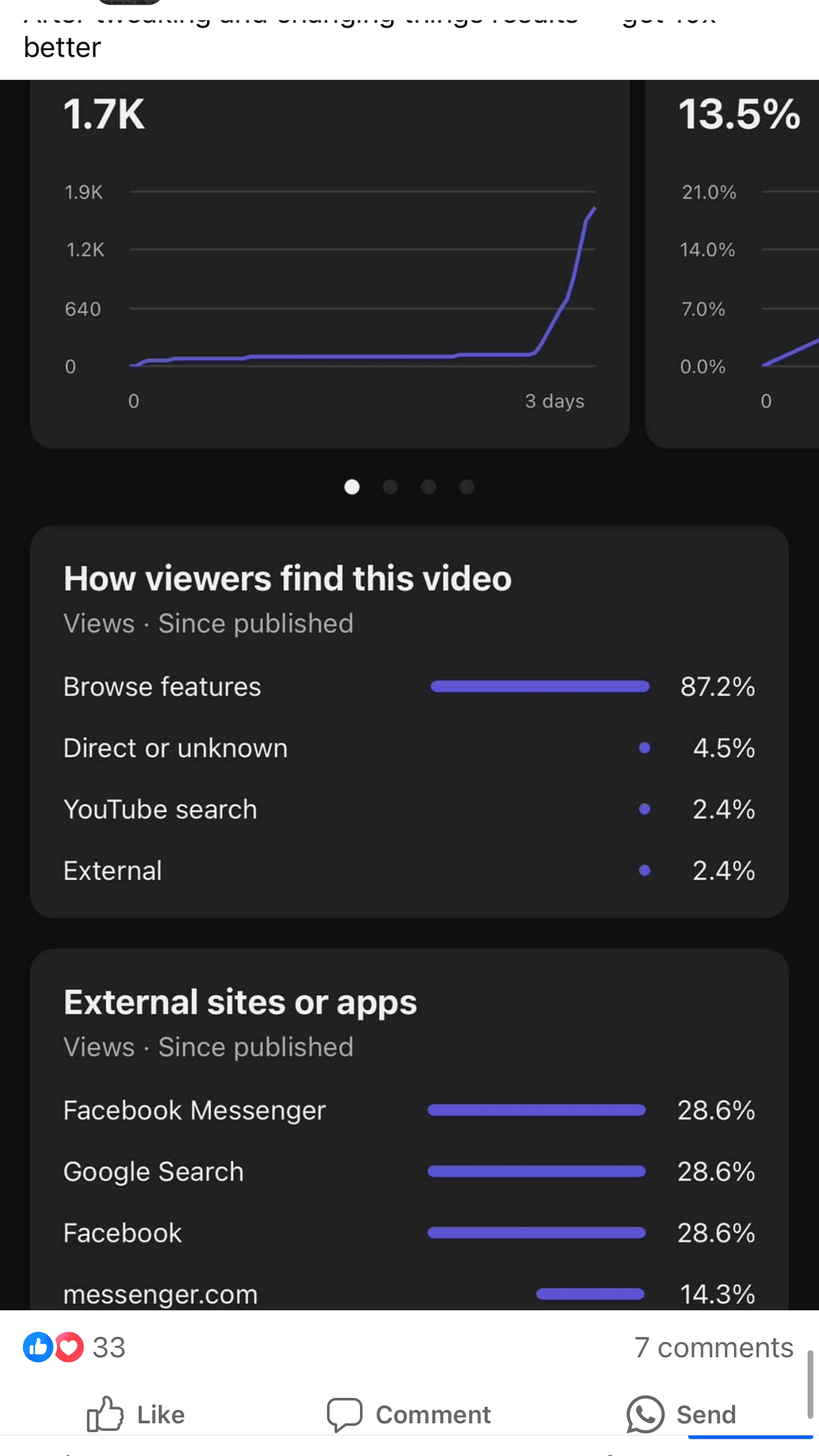Like this post
The height and width of the screenshot is (1456, 819).
[x=136, y=1414]
